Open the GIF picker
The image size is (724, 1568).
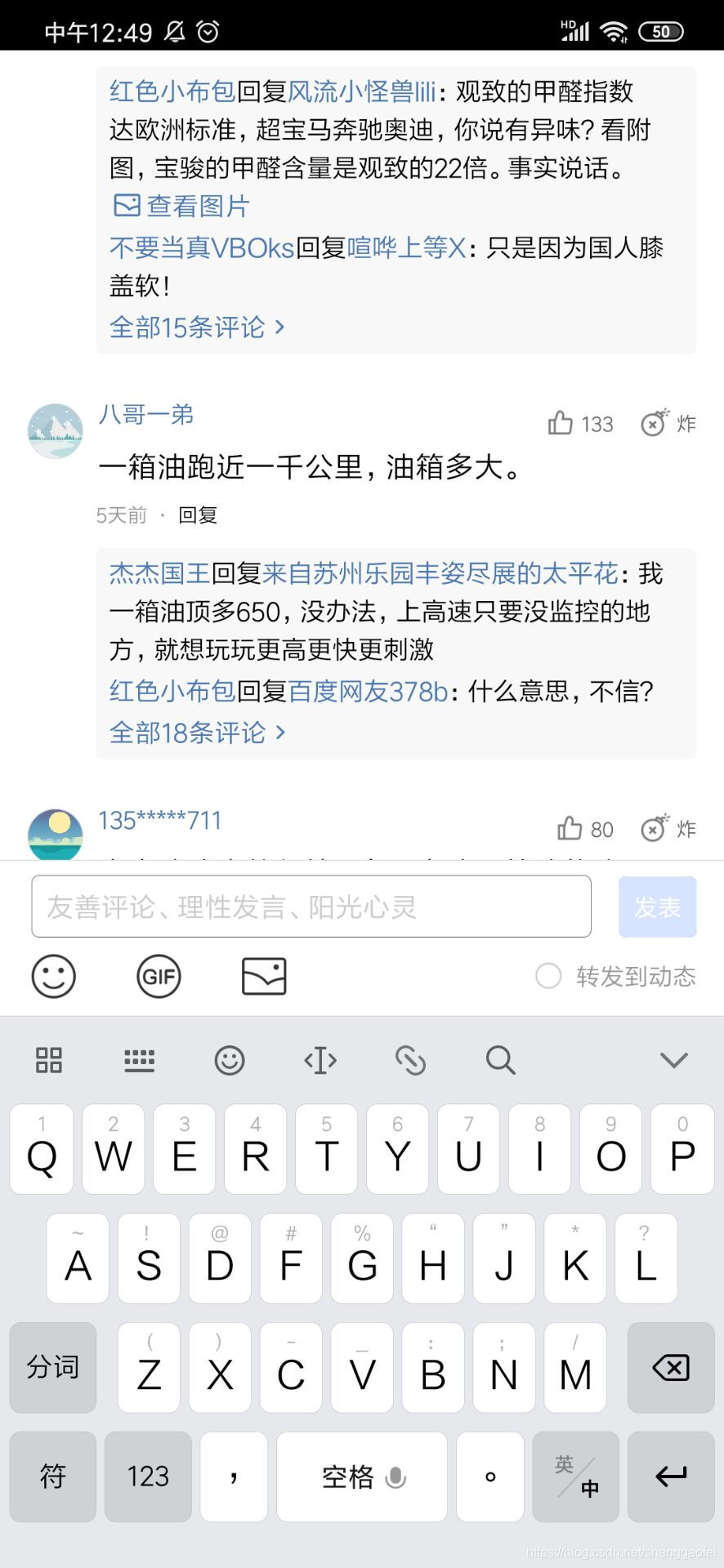159,976
